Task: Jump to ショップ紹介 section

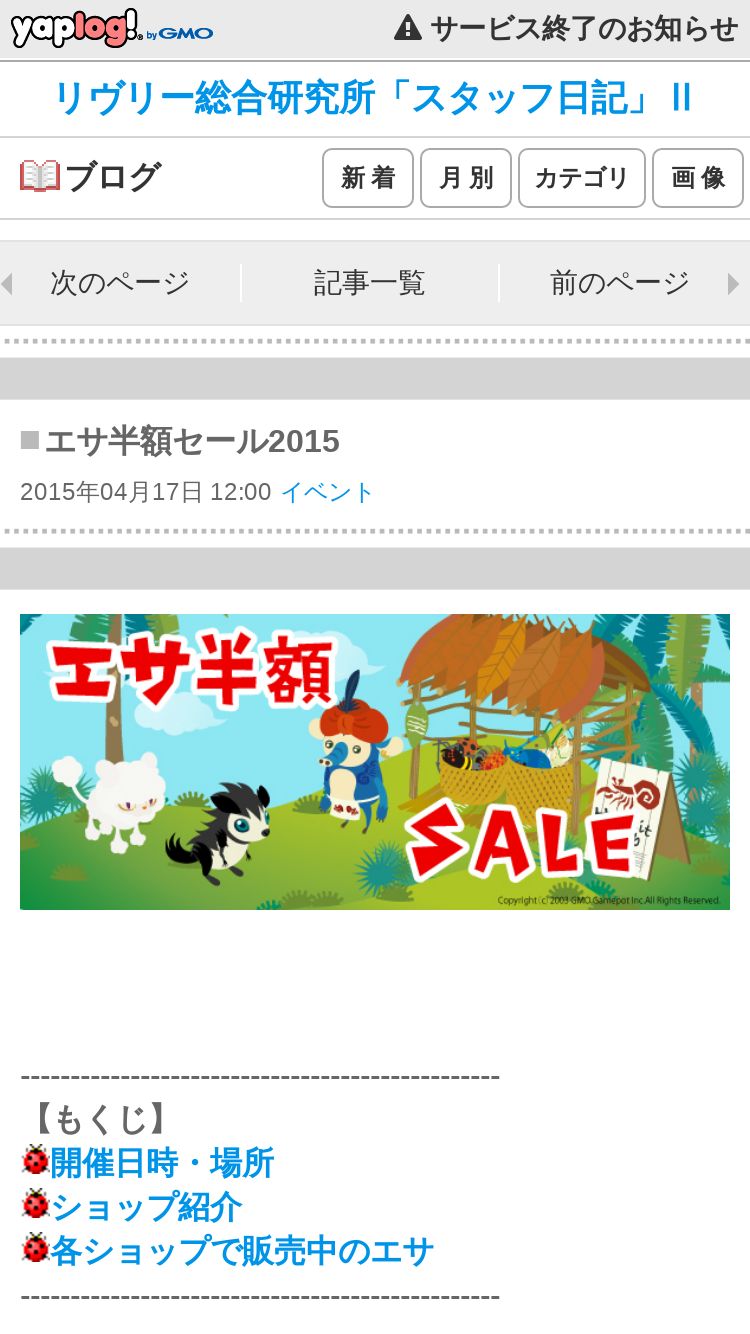Action: [146, 1207]
